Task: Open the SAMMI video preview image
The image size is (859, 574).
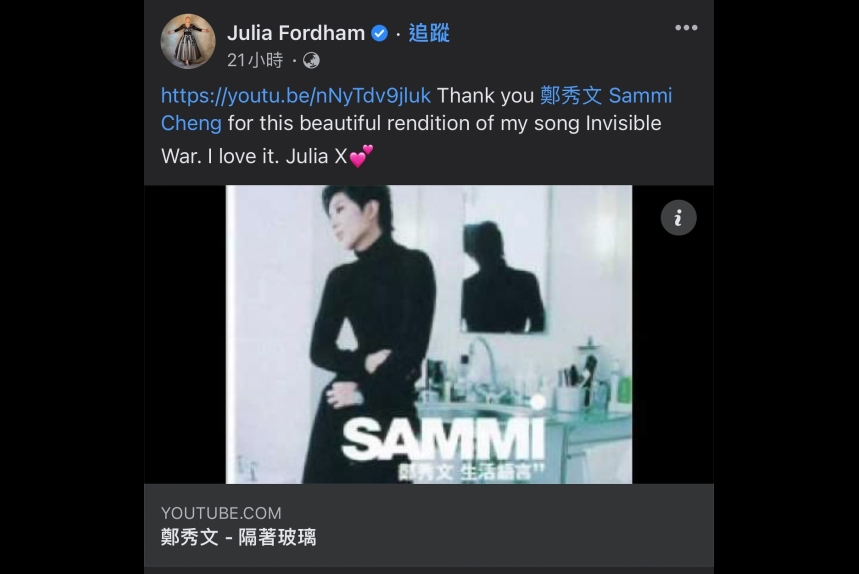Action: 428,335
